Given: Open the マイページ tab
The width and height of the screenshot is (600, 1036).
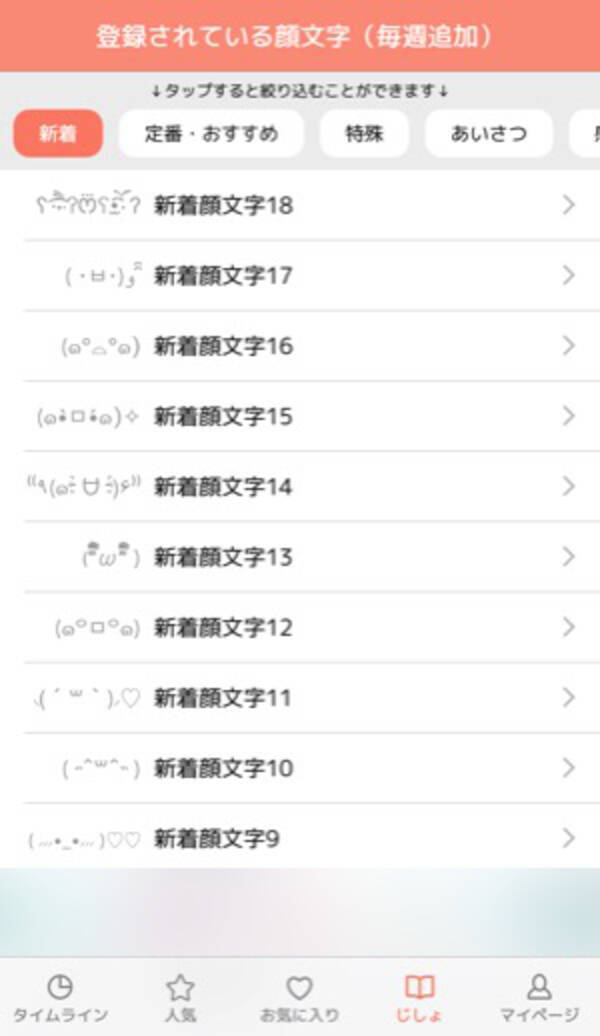Looking at the screenshot, I should tap(539, 998).
